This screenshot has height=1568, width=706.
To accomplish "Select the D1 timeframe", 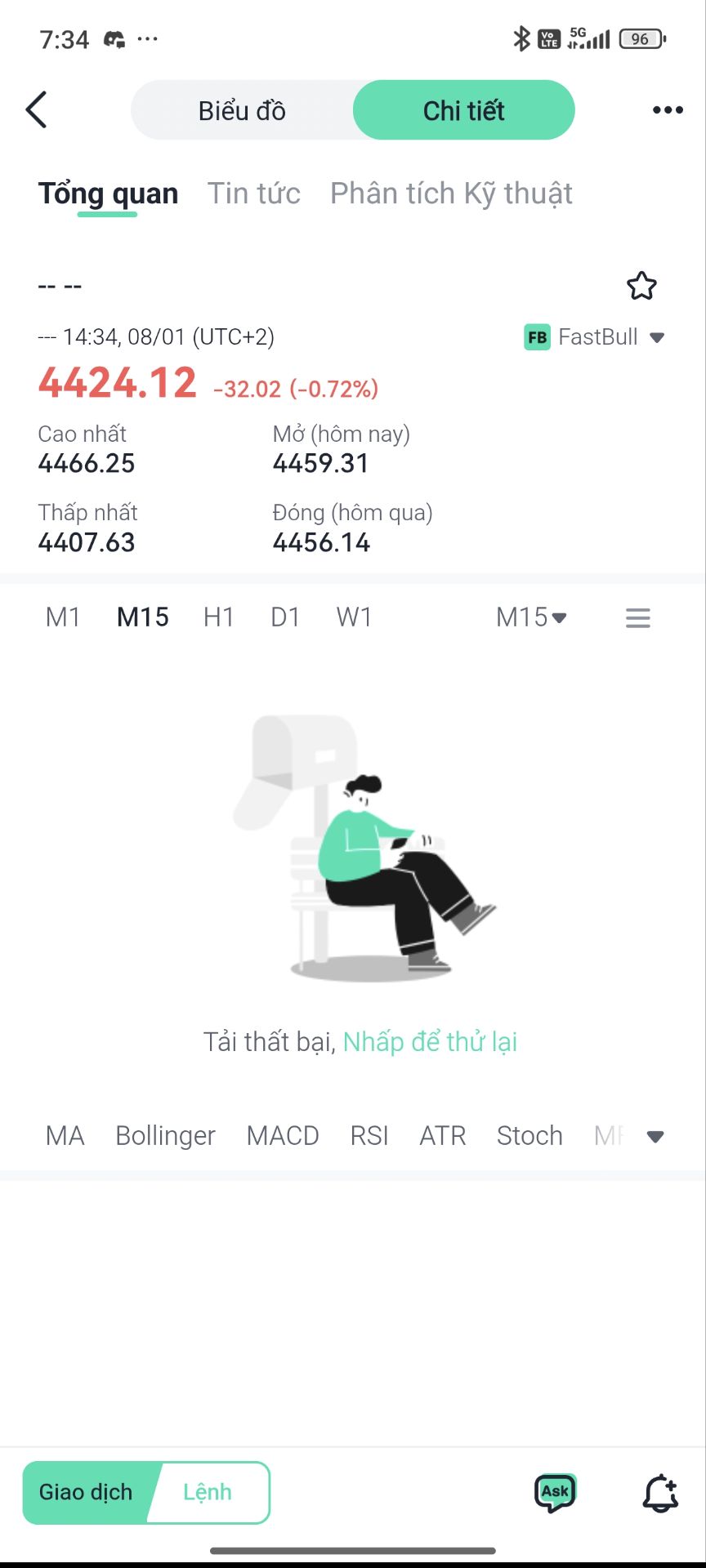I will (x=285, y=617).
